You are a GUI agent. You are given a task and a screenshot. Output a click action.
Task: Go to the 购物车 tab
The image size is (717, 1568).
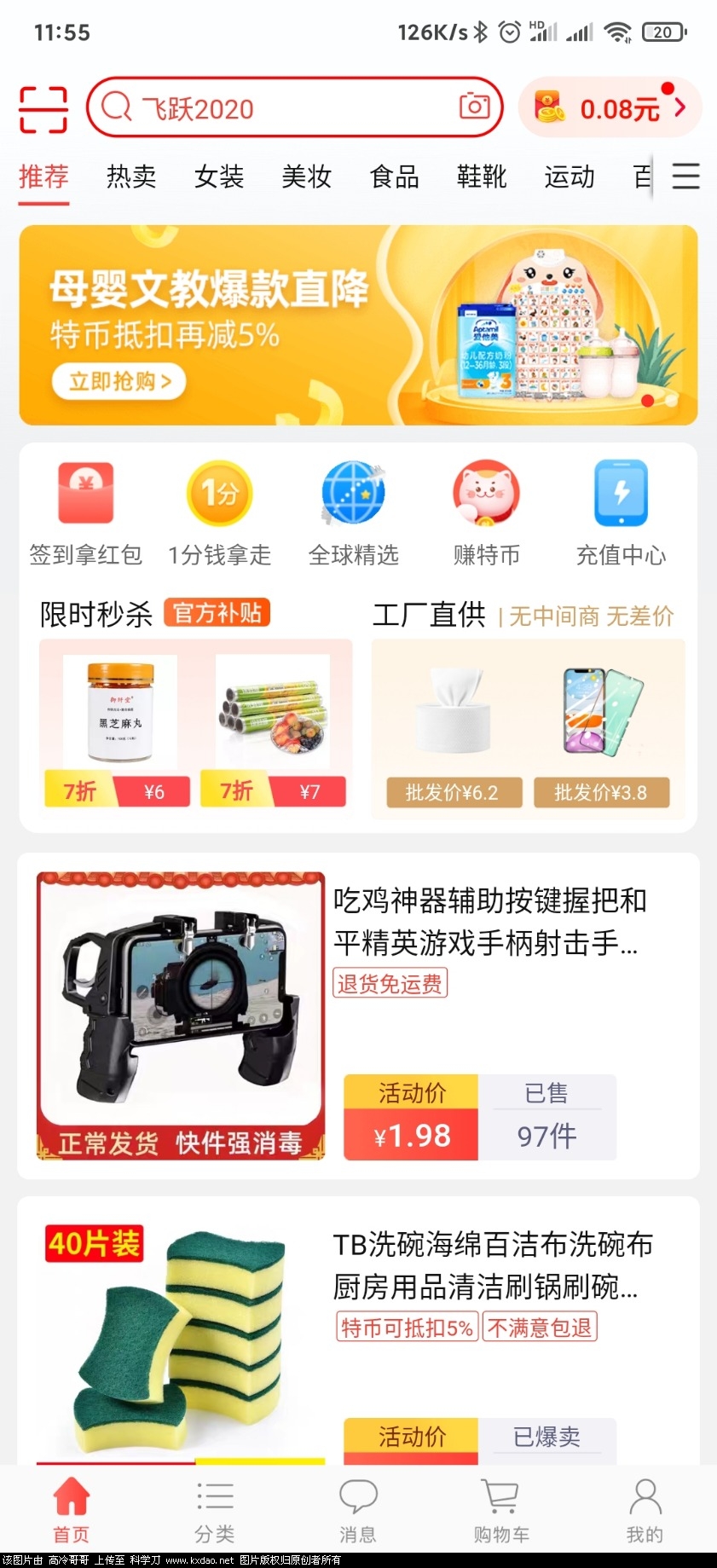[501, 1510]
